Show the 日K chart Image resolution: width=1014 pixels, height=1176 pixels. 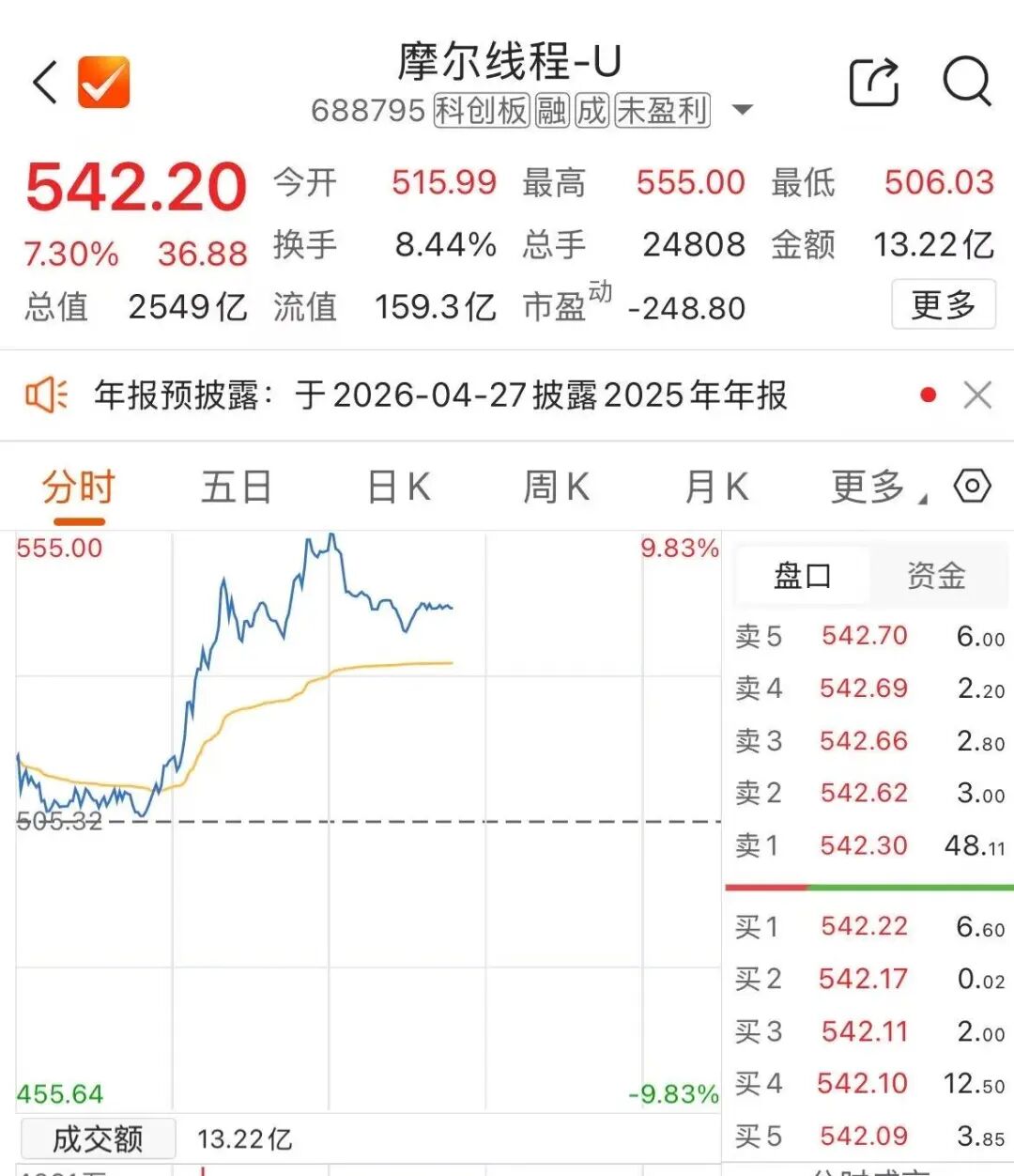(398, 487)
